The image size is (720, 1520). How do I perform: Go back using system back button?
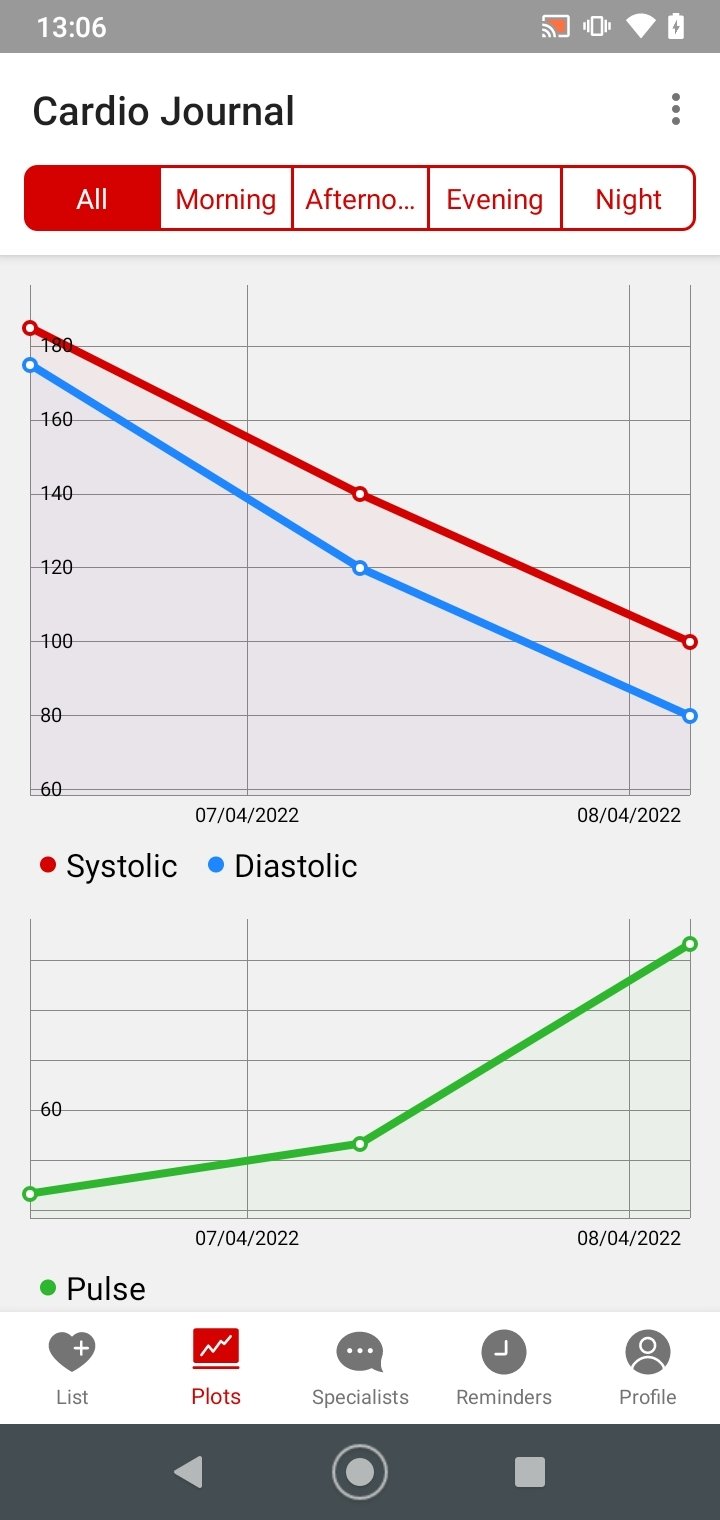(188, 1472)
